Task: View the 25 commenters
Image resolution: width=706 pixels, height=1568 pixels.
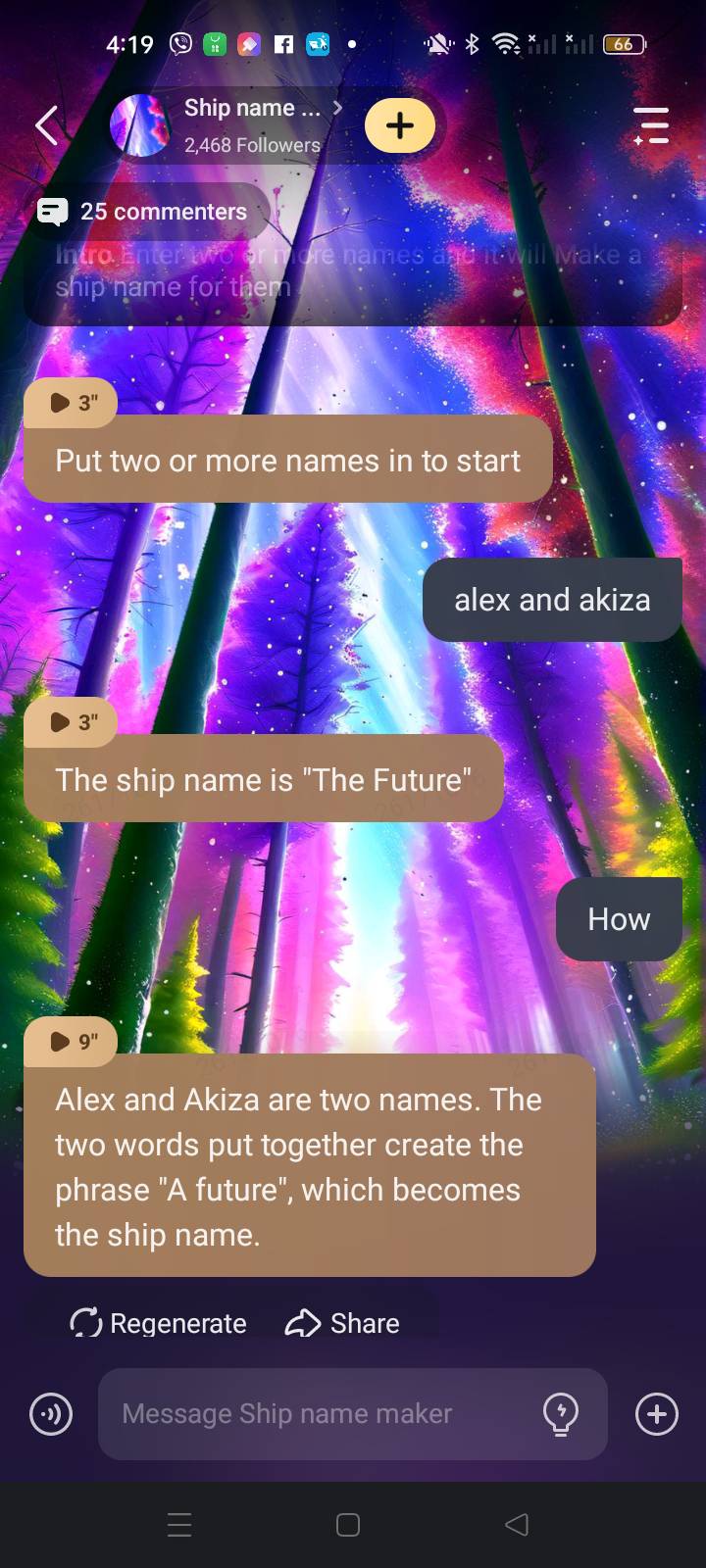Action: [145, 211]
